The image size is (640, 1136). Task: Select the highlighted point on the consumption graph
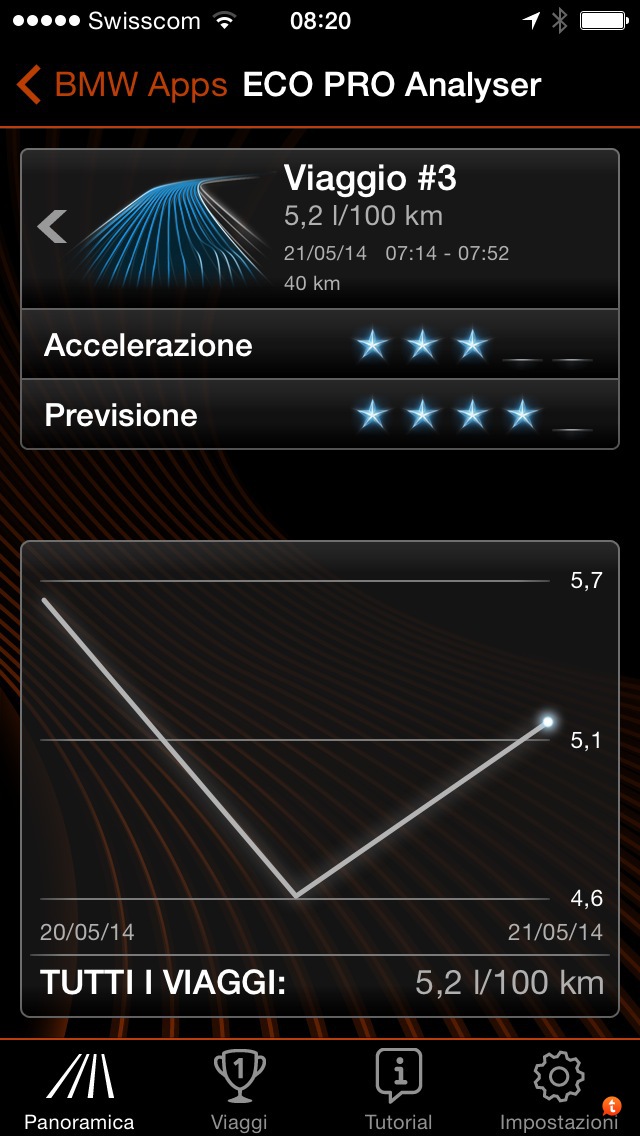tap(547, 721)
